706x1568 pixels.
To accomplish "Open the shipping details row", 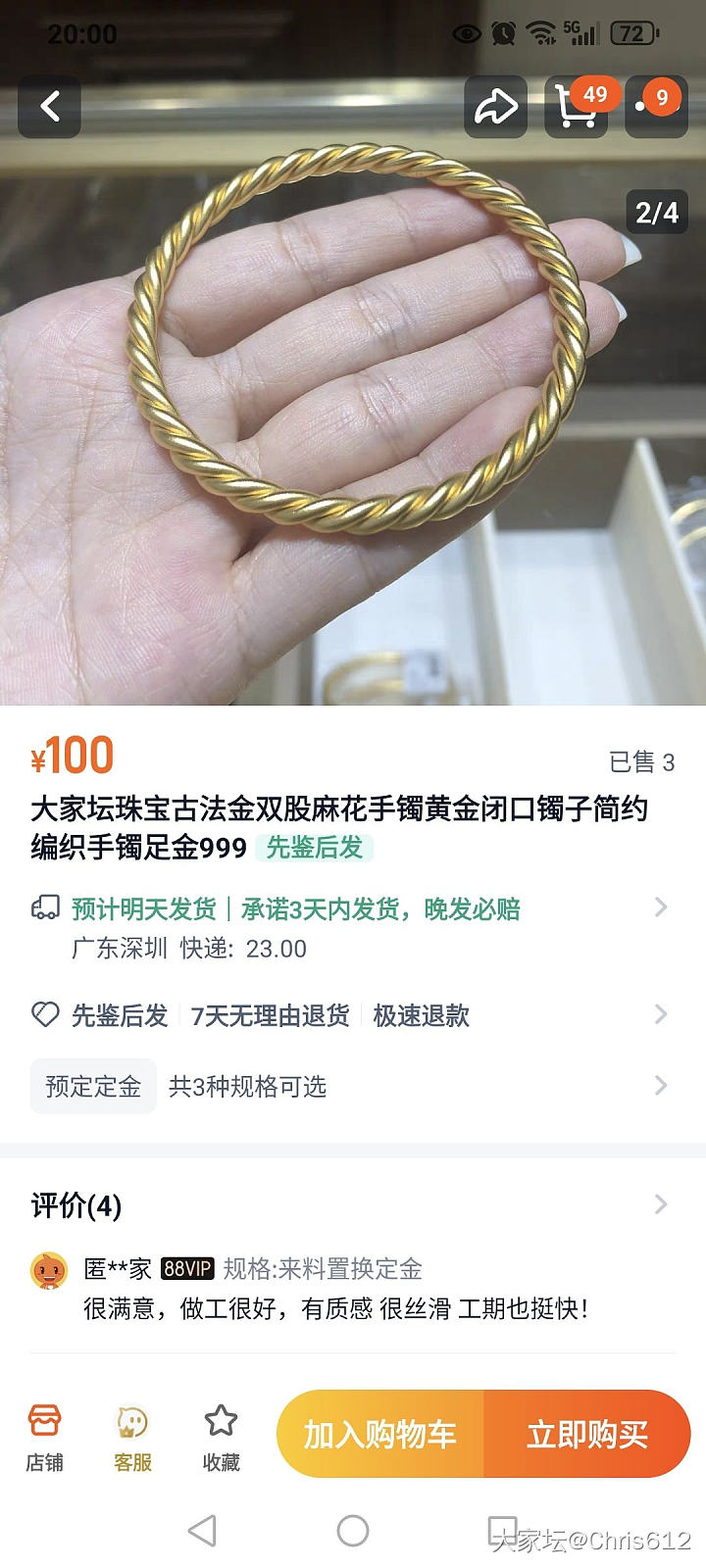I will pos(353,927).
